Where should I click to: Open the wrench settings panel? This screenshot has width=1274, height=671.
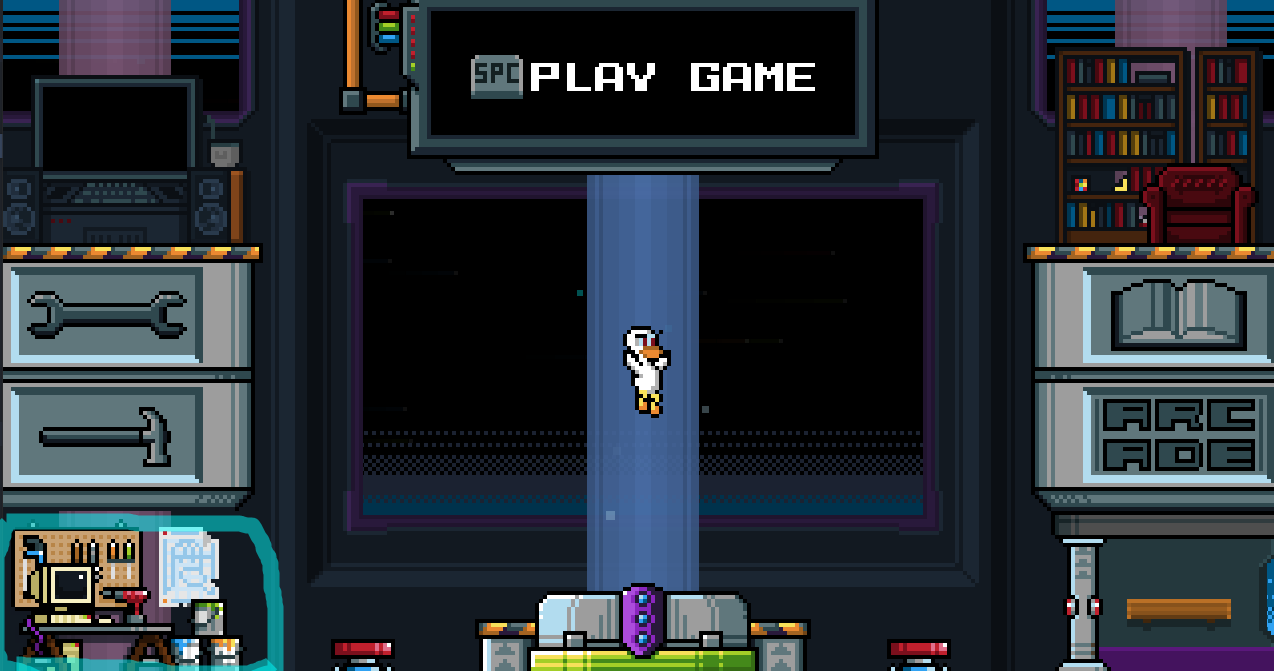106,314
